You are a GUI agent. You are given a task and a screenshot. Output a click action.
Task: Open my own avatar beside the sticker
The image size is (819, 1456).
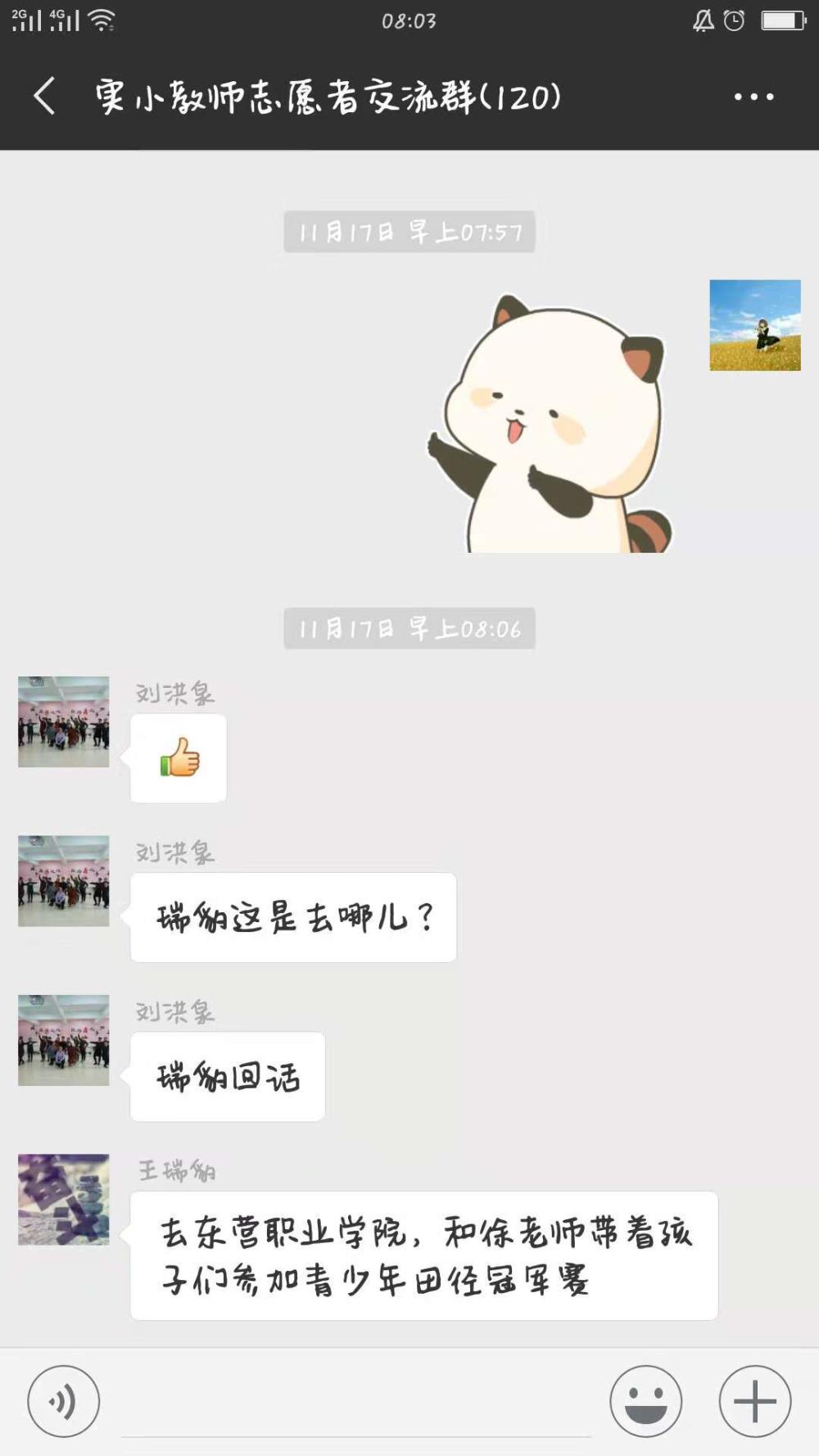755,325
